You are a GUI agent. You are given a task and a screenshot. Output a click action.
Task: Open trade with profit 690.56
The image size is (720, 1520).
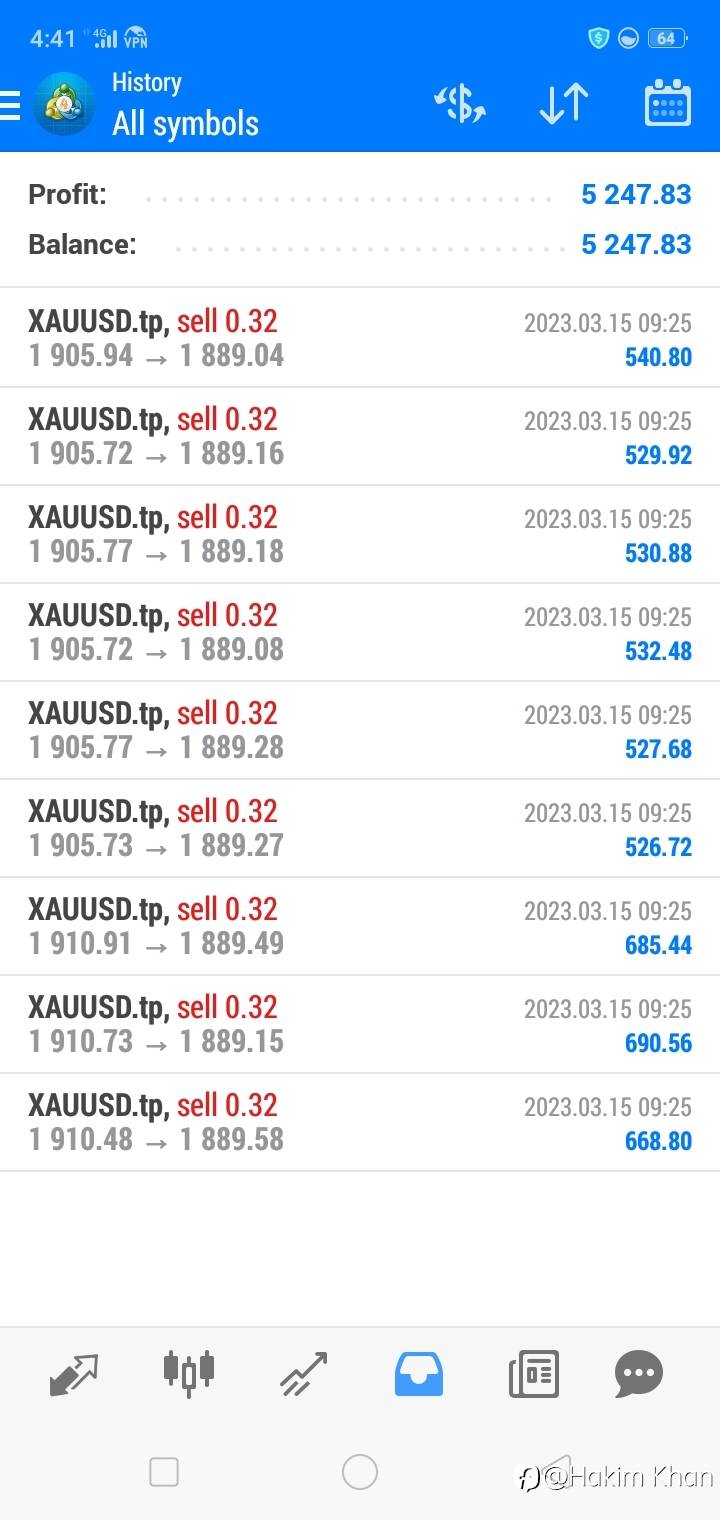click(360, 1025)
